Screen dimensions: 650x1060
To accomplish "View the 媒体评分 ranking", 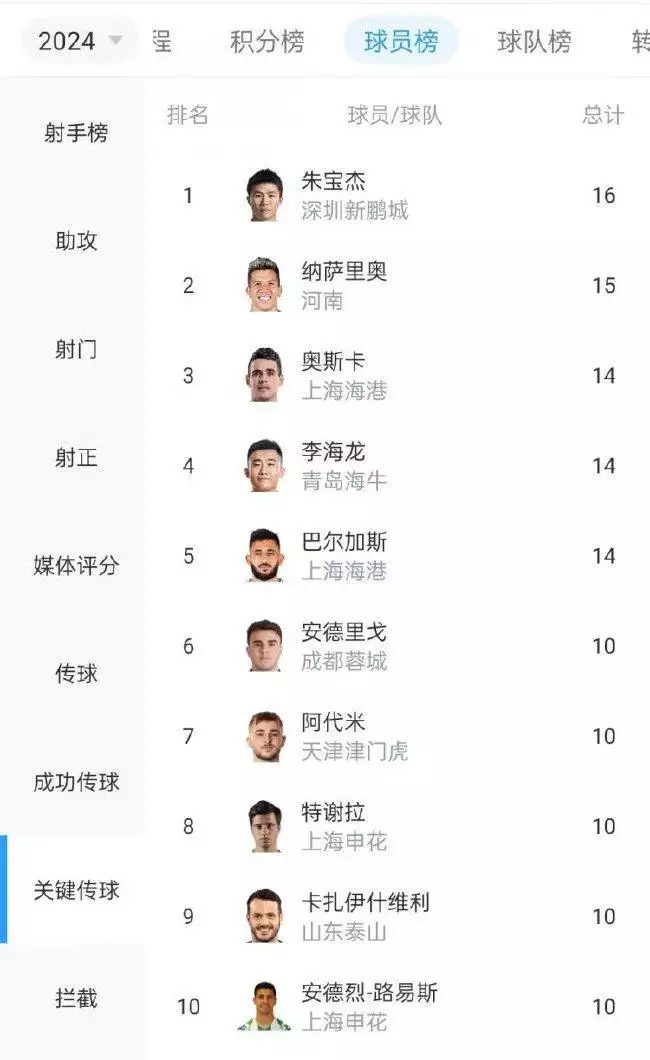I will pyautogui.click(x=76, y=565).
